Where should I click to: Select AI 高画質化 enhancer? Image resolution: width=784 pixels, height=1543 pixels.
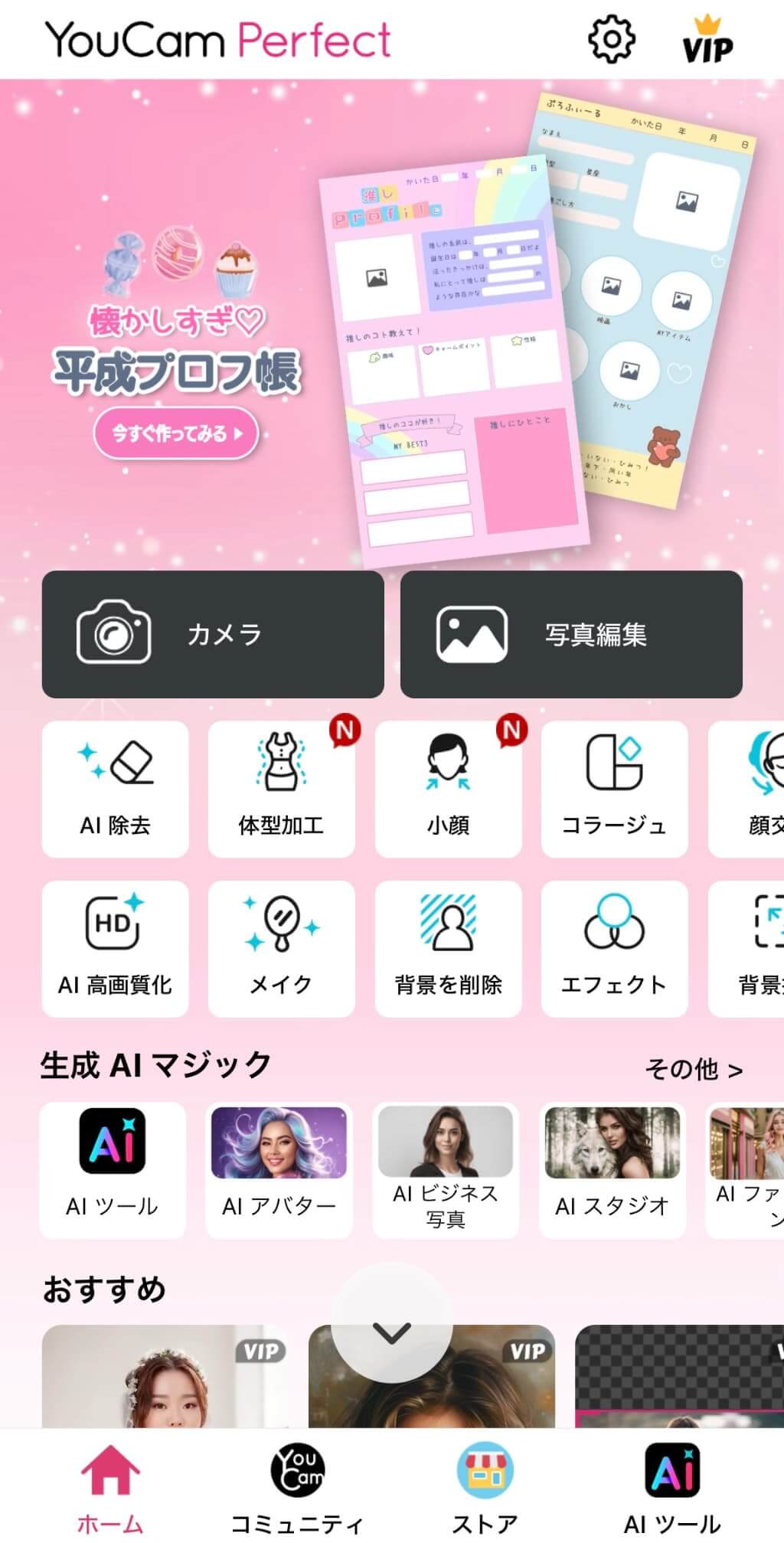click(115, 948)
